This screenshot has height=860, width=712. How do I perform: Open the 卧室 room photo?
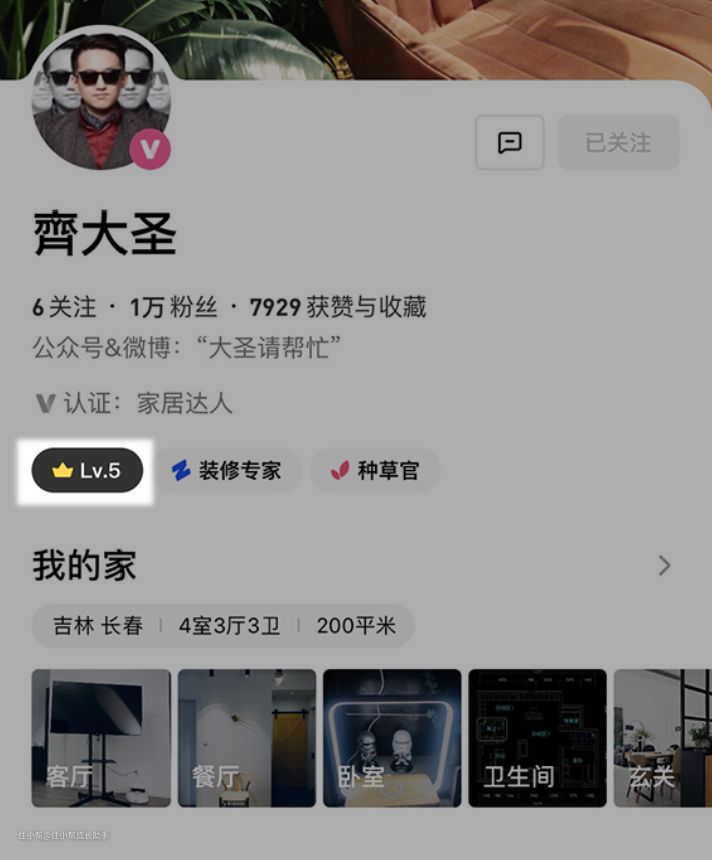(392, 738)
